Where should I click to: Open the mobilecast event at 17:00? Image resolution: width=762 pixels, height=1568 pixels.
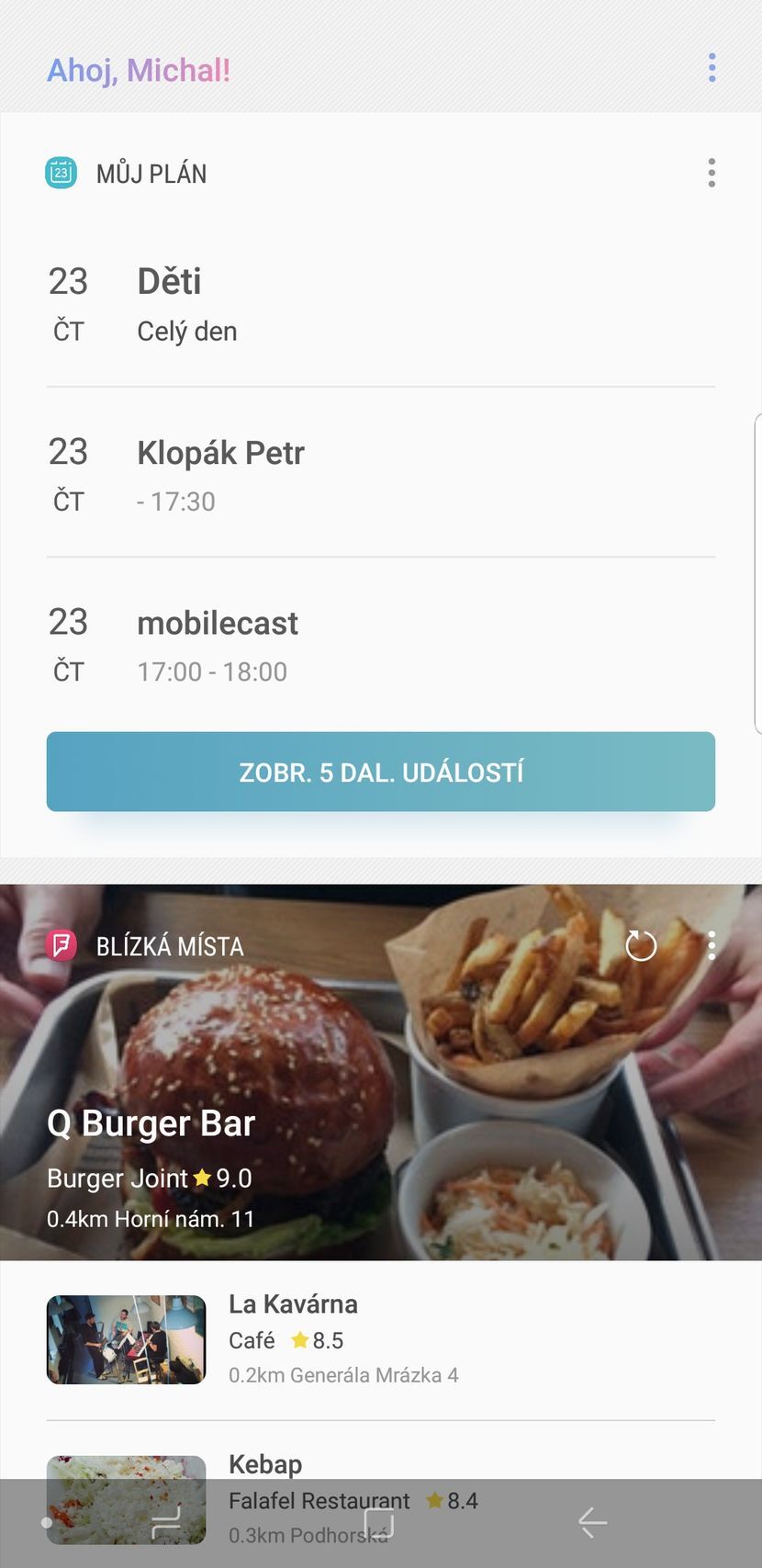click(x=380, y=646)
